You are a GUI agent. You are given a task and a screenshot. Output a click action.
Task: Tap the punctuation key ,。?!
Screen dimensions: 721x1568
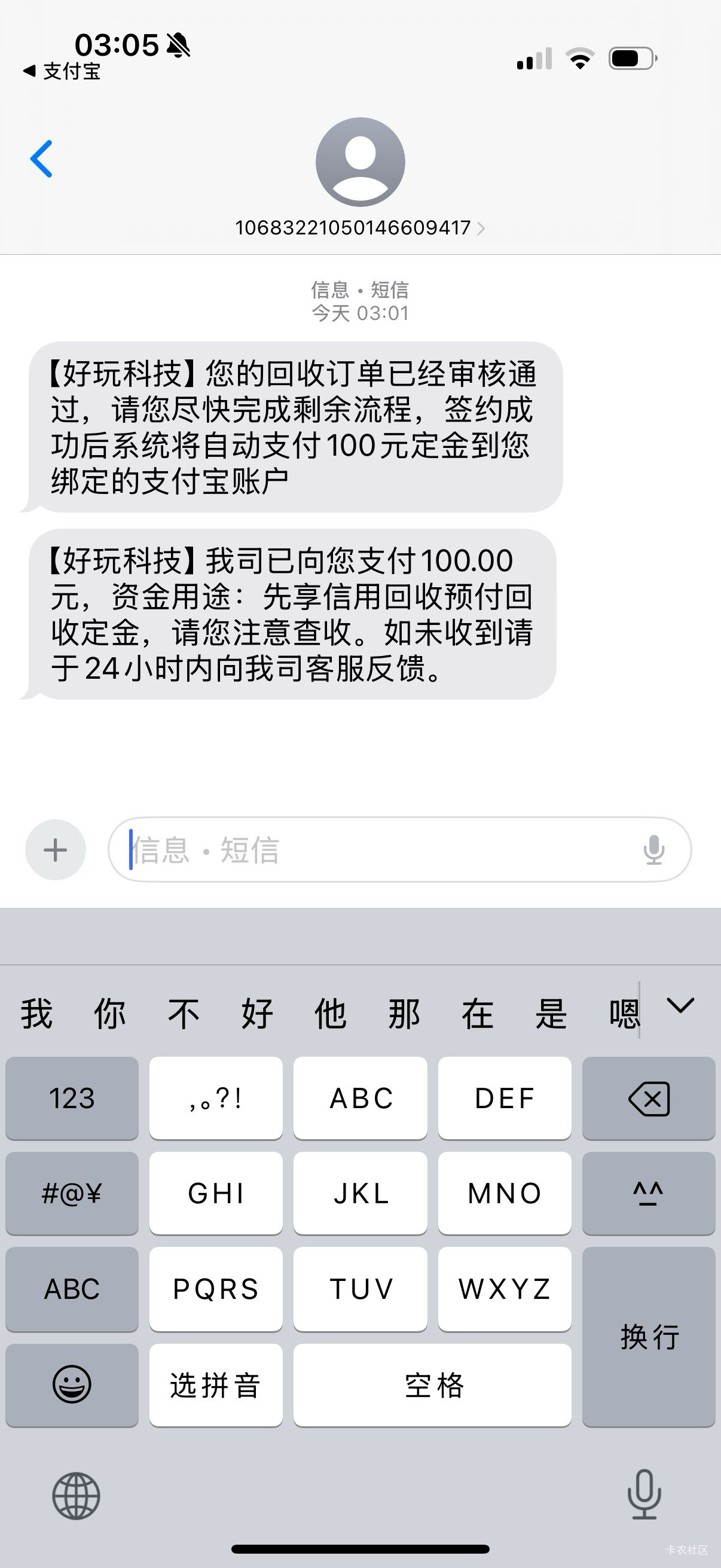click(216, 1097)
